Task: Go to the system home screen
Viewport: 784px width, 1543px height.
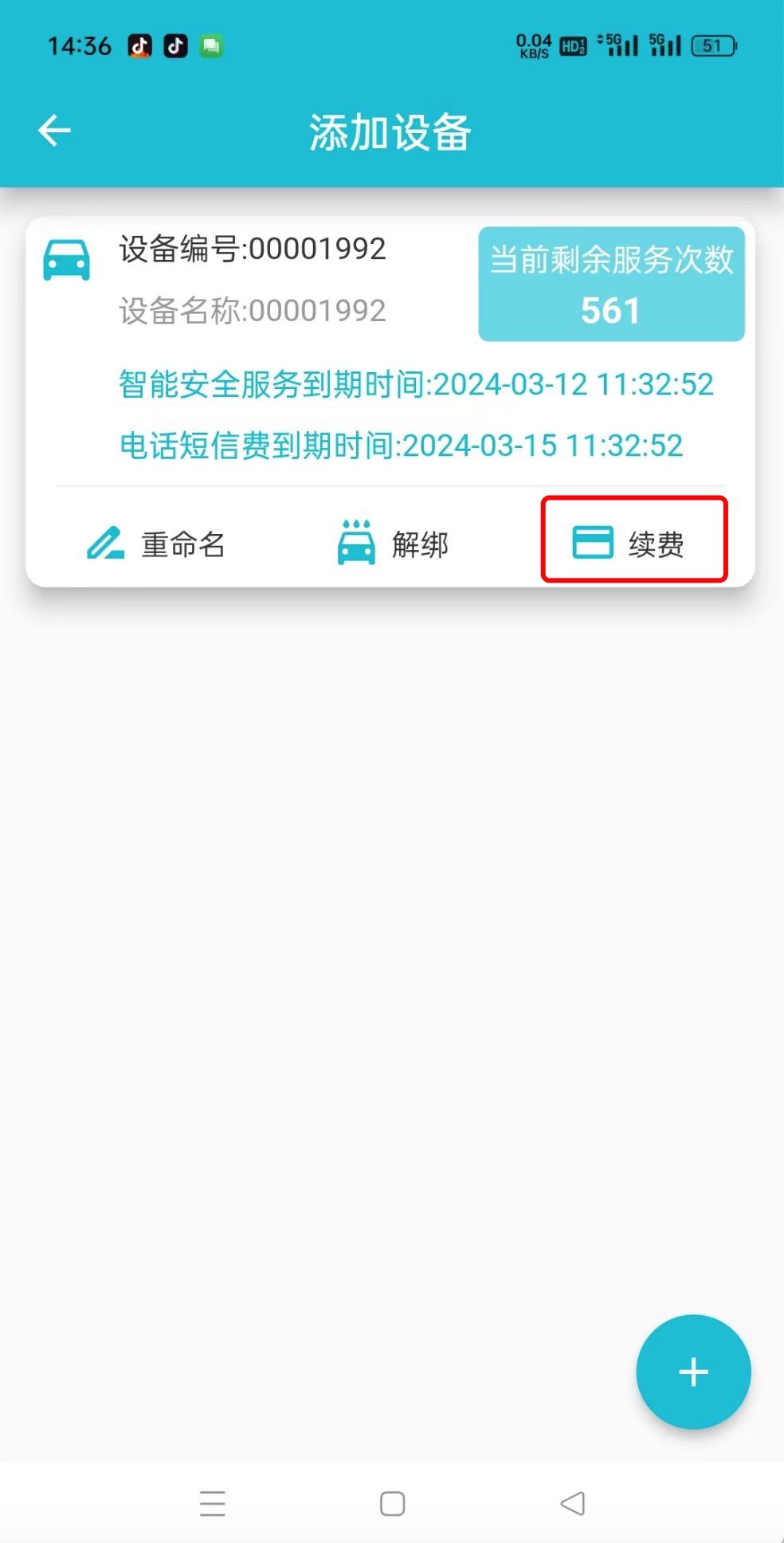Action: [x=392, y=1503]
